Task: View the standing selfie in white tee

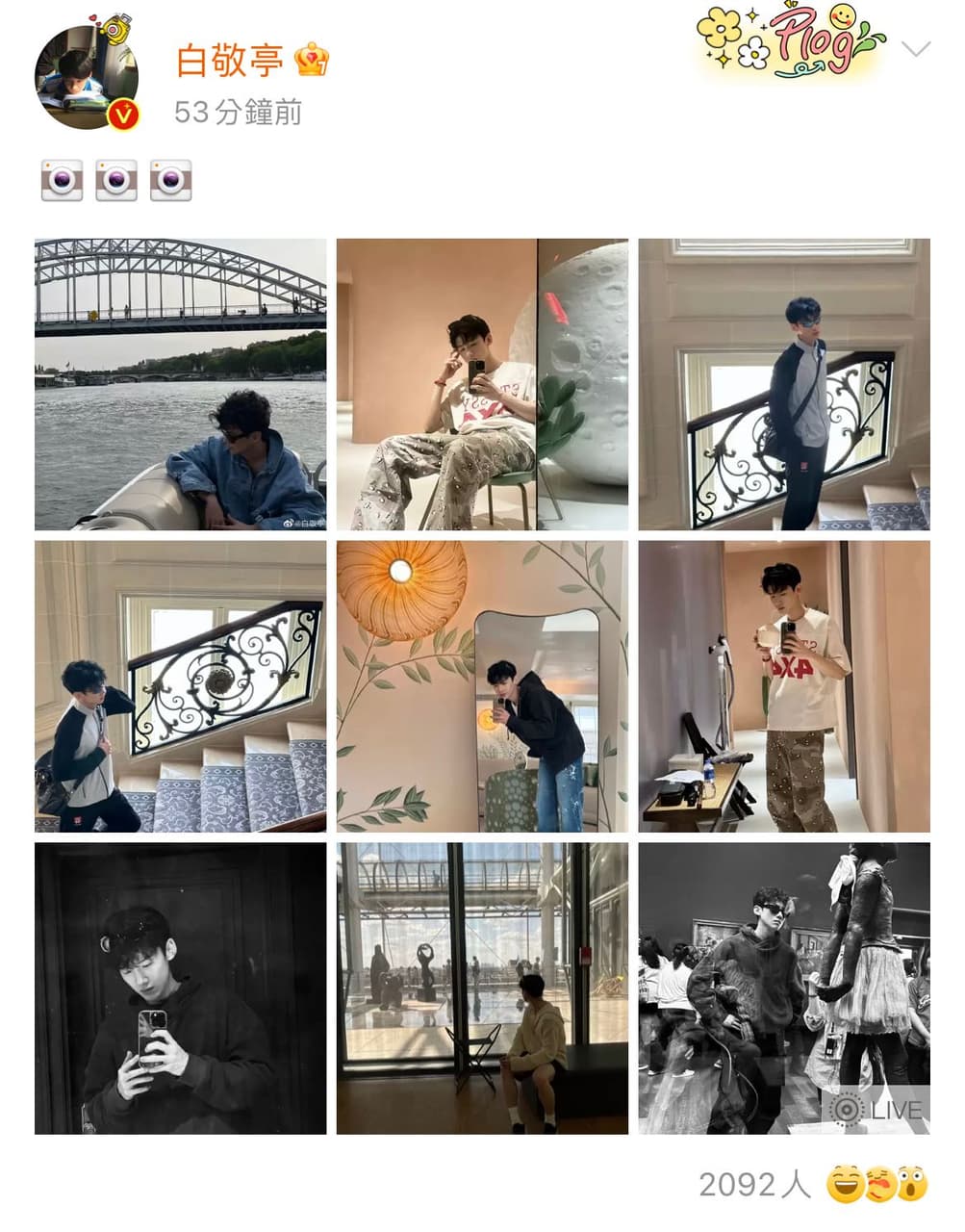Action: click(x=784, y=686)
